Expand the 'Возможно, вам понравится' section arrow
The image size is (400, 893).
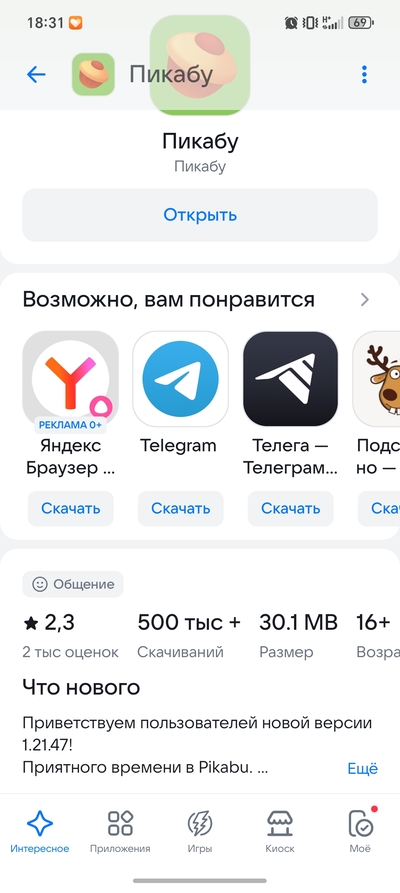365,300
